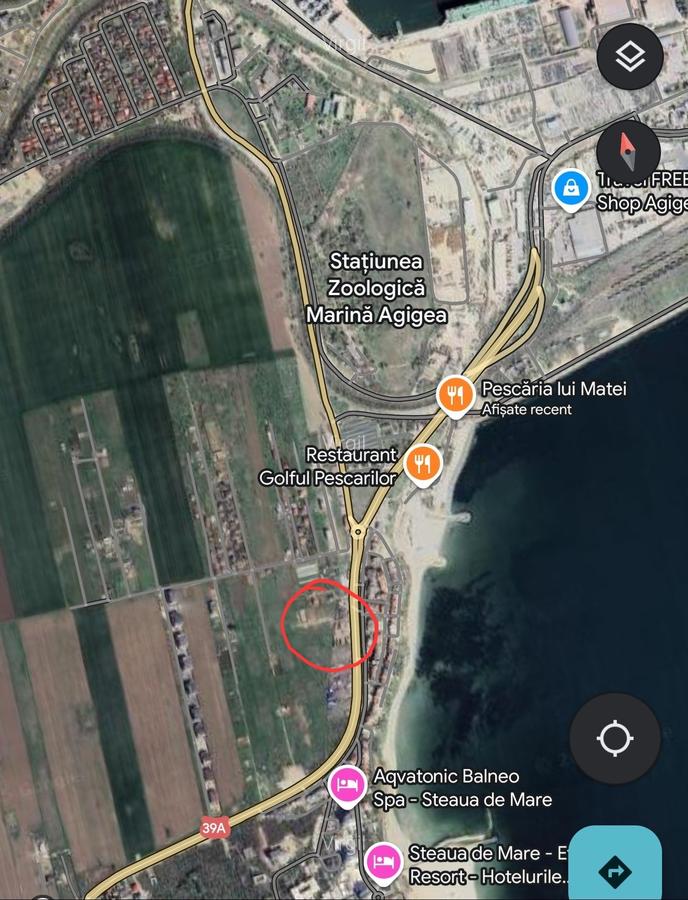Viewport: 688px width, 900px height.
Task: Tap the compass to reset orientation
Action: pyautogui.click(x=628, y=152)
